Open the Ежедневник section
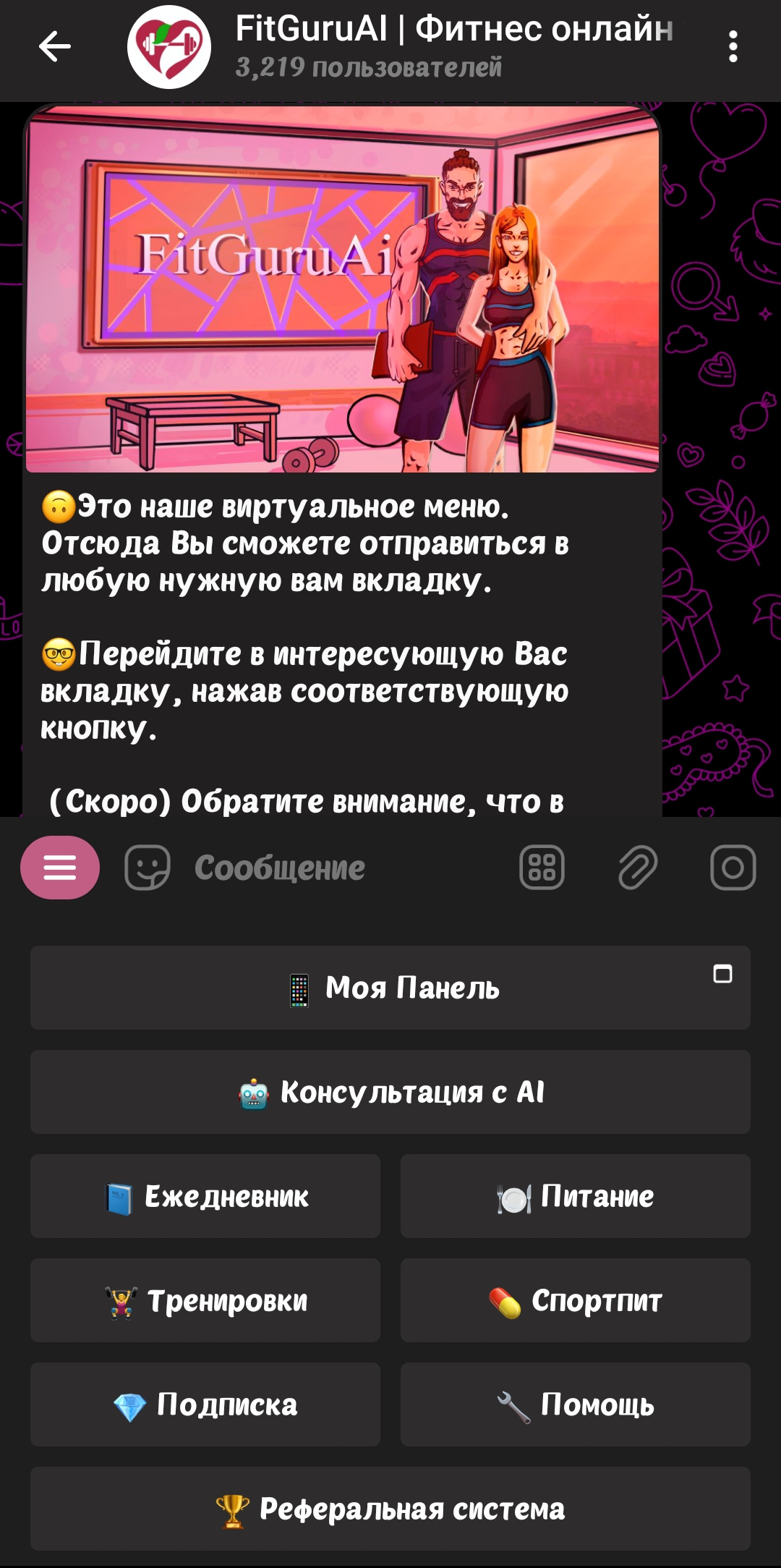 205,1196
